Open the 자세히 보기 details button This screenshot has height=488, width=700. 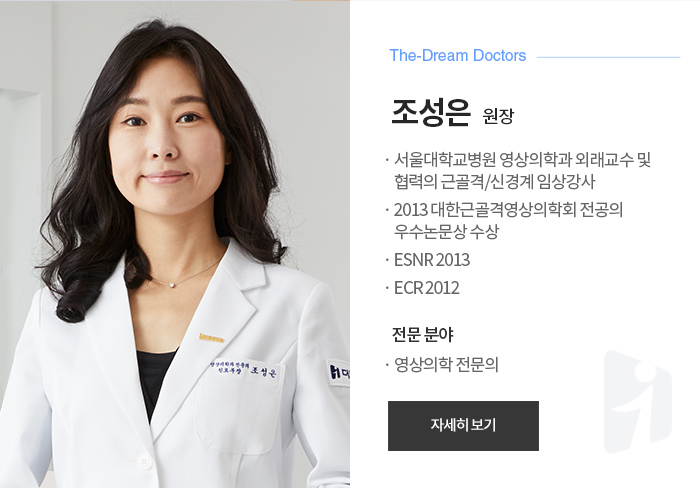463,425
